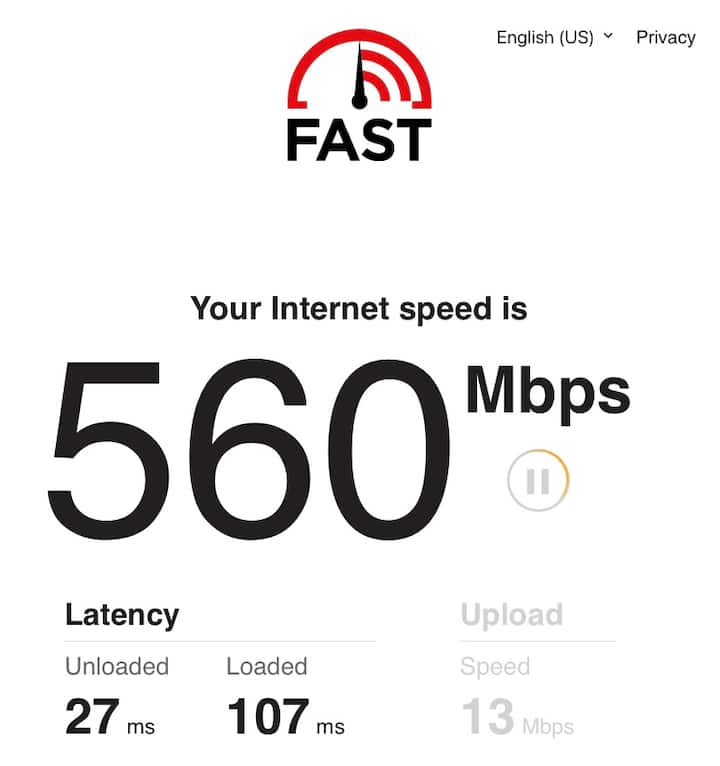Pause the running speed test
This screenshot has height=766, width=720.
(x=538, y=481)
